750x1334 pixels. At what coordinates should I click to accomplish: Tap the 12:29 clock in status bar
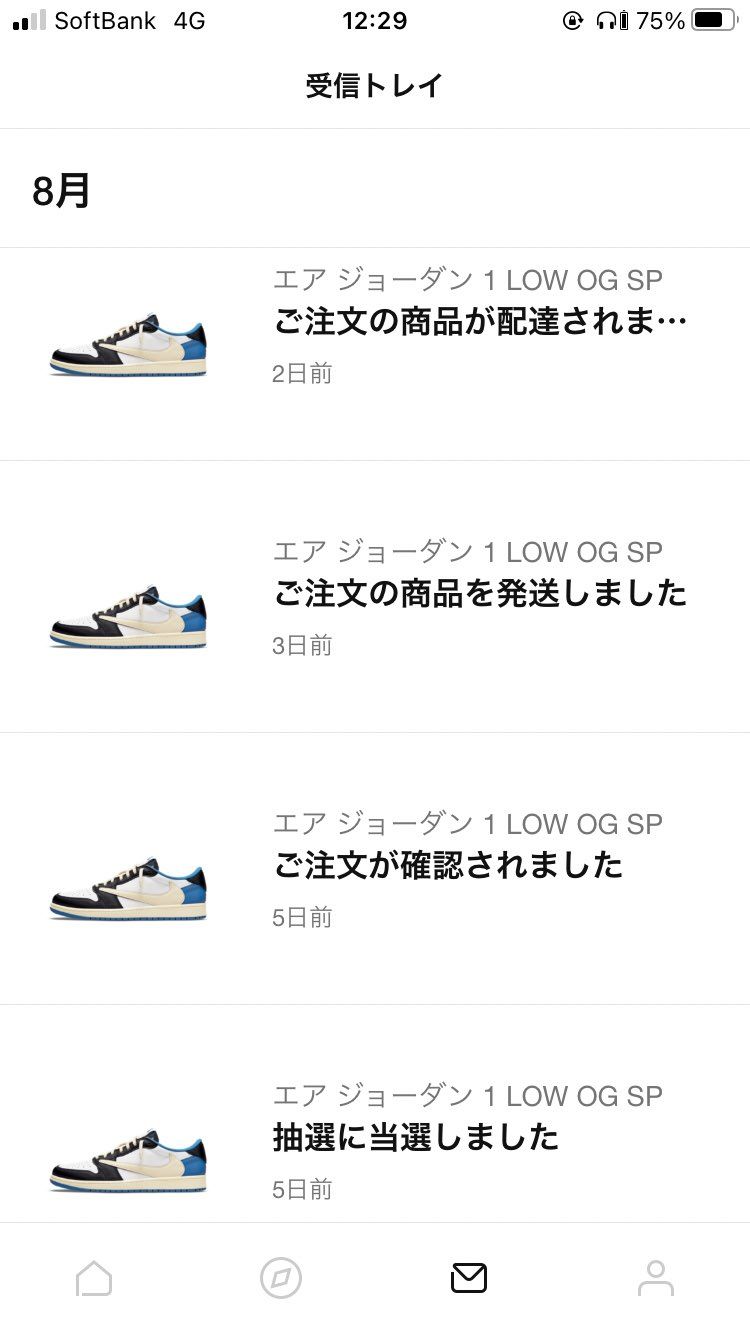pos(375,21)
